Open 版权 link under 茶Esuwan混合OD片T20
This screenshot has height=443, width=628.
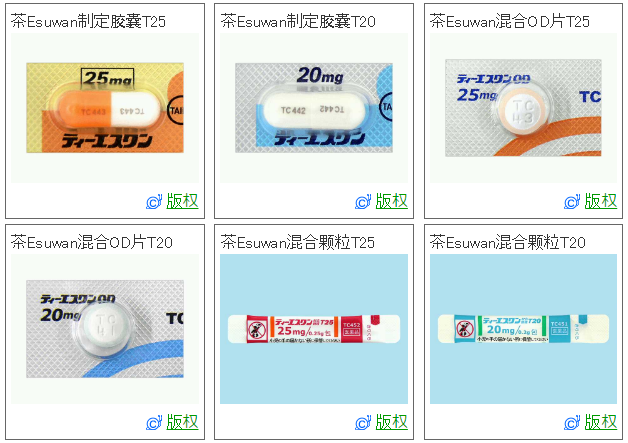coord(181,422)
